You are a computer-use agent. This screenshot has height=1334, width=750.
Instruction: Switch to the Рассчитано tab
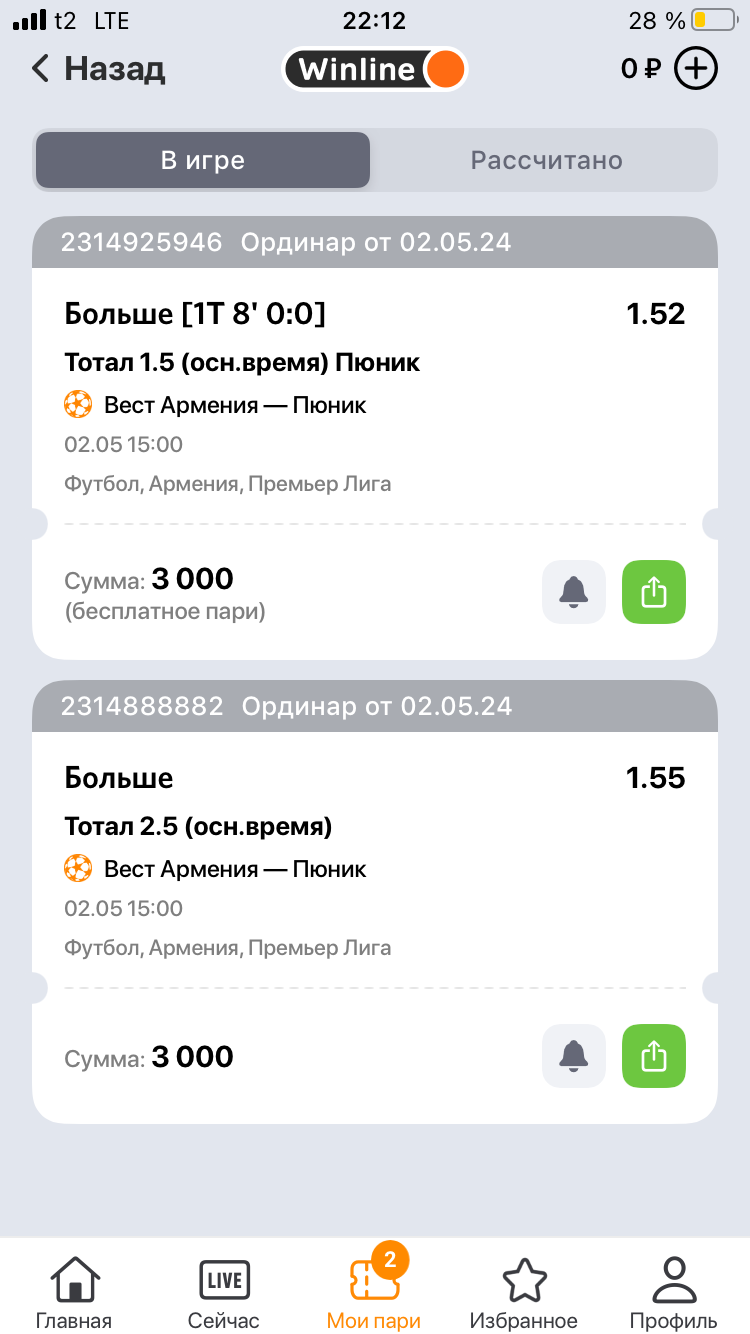546,161
